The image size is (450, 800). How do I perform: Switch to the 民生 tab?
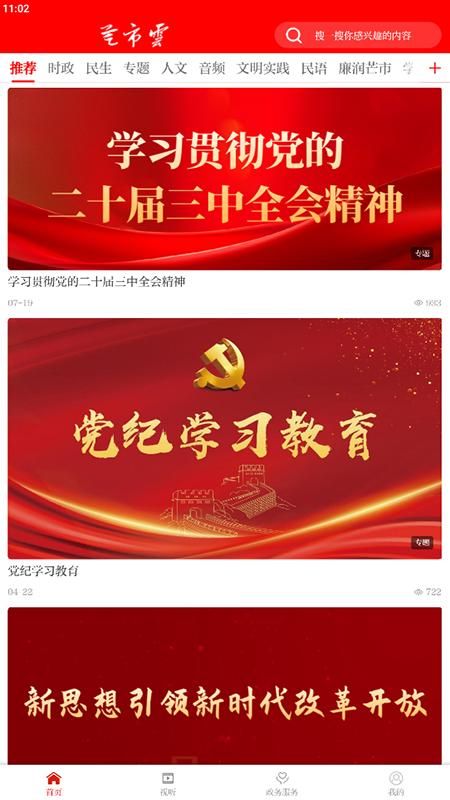[x=98, y=68]
